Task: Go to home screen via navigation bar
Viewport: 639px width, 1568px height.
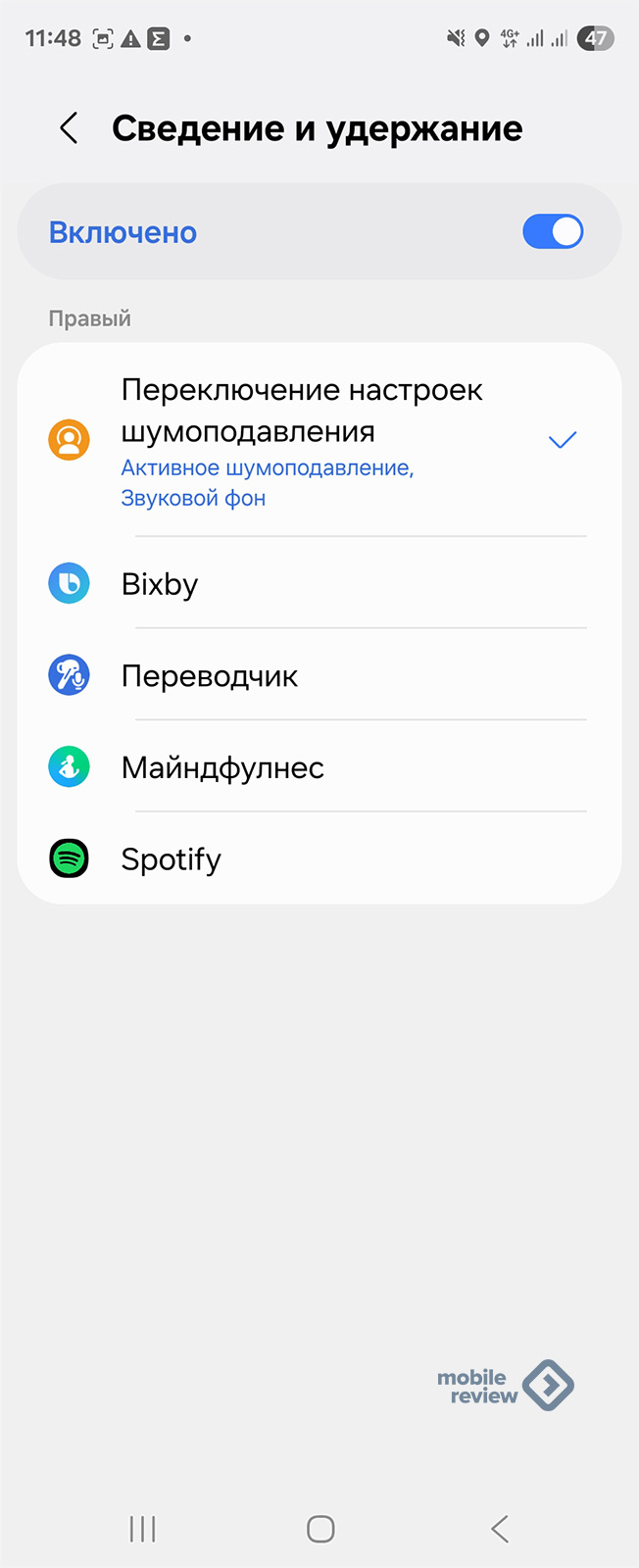Action: tap(320, 1528)
